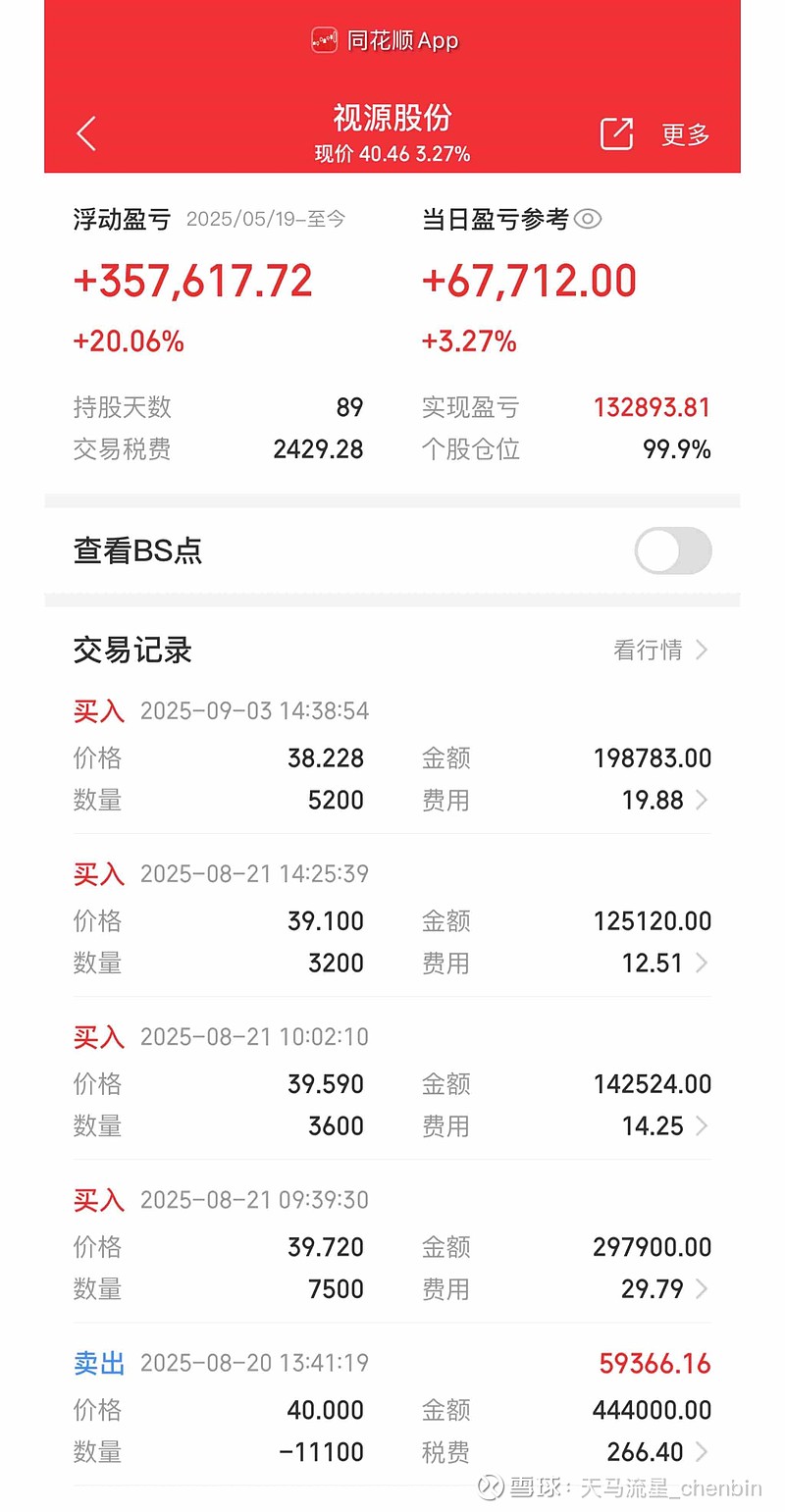Hide the 当日盈亏参考 amount with eye icon
This screenshot has height=1512, width=785.
click(x=587, y=219)
